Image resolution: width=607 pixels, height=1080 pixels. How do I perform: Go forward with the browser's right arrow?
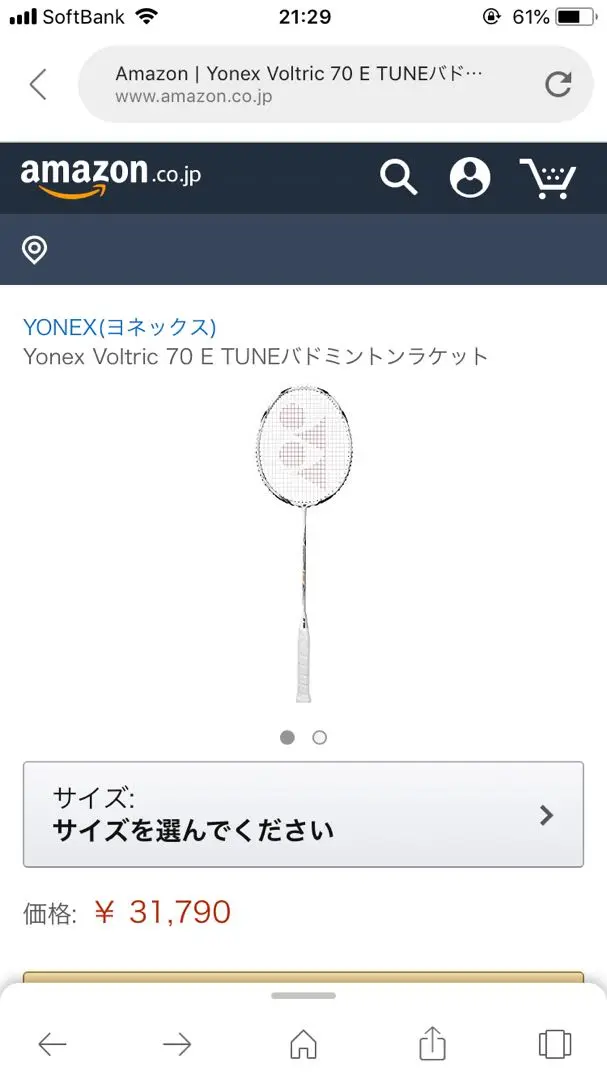coord(177,1044)
